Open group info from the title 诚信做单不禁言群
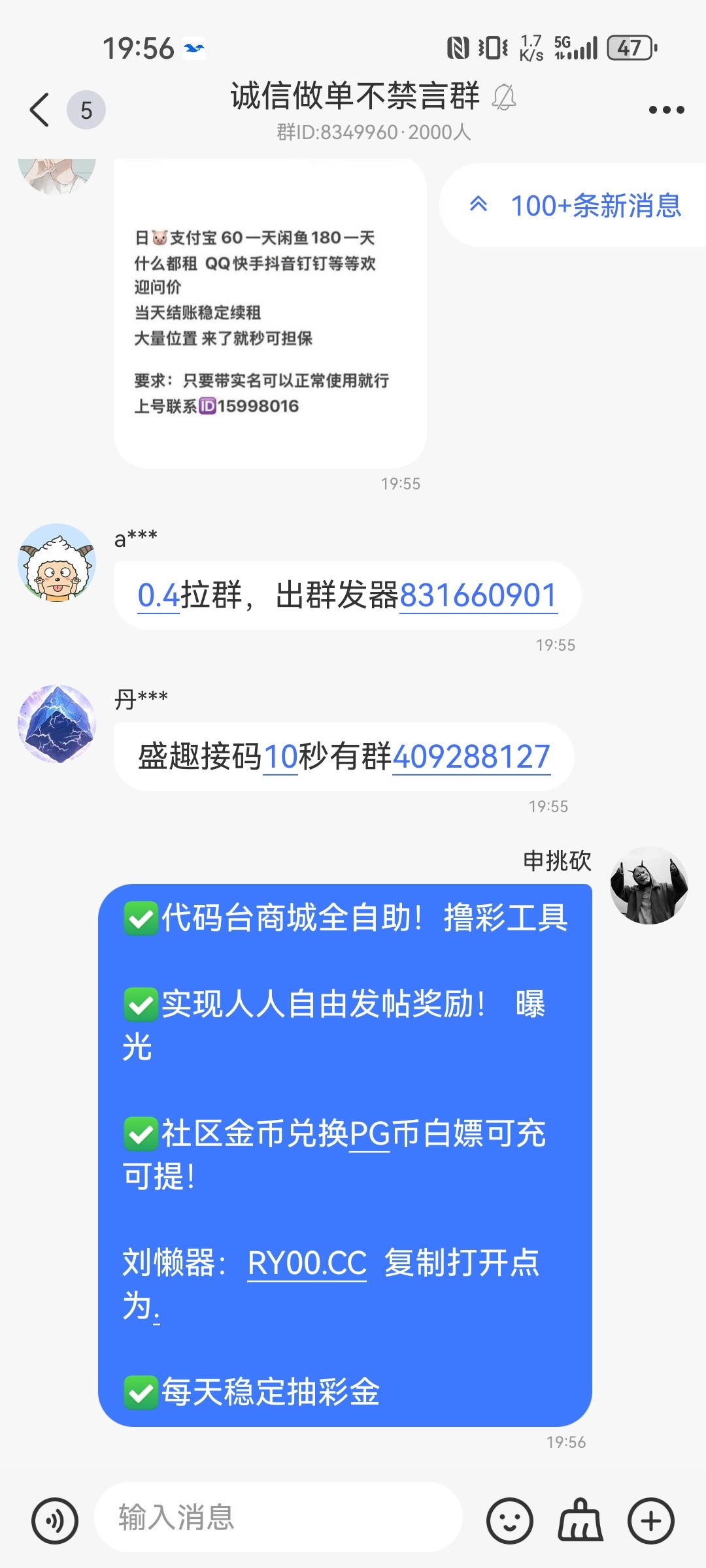Viewport: 706px width, 1568px height. coord(355,97)
